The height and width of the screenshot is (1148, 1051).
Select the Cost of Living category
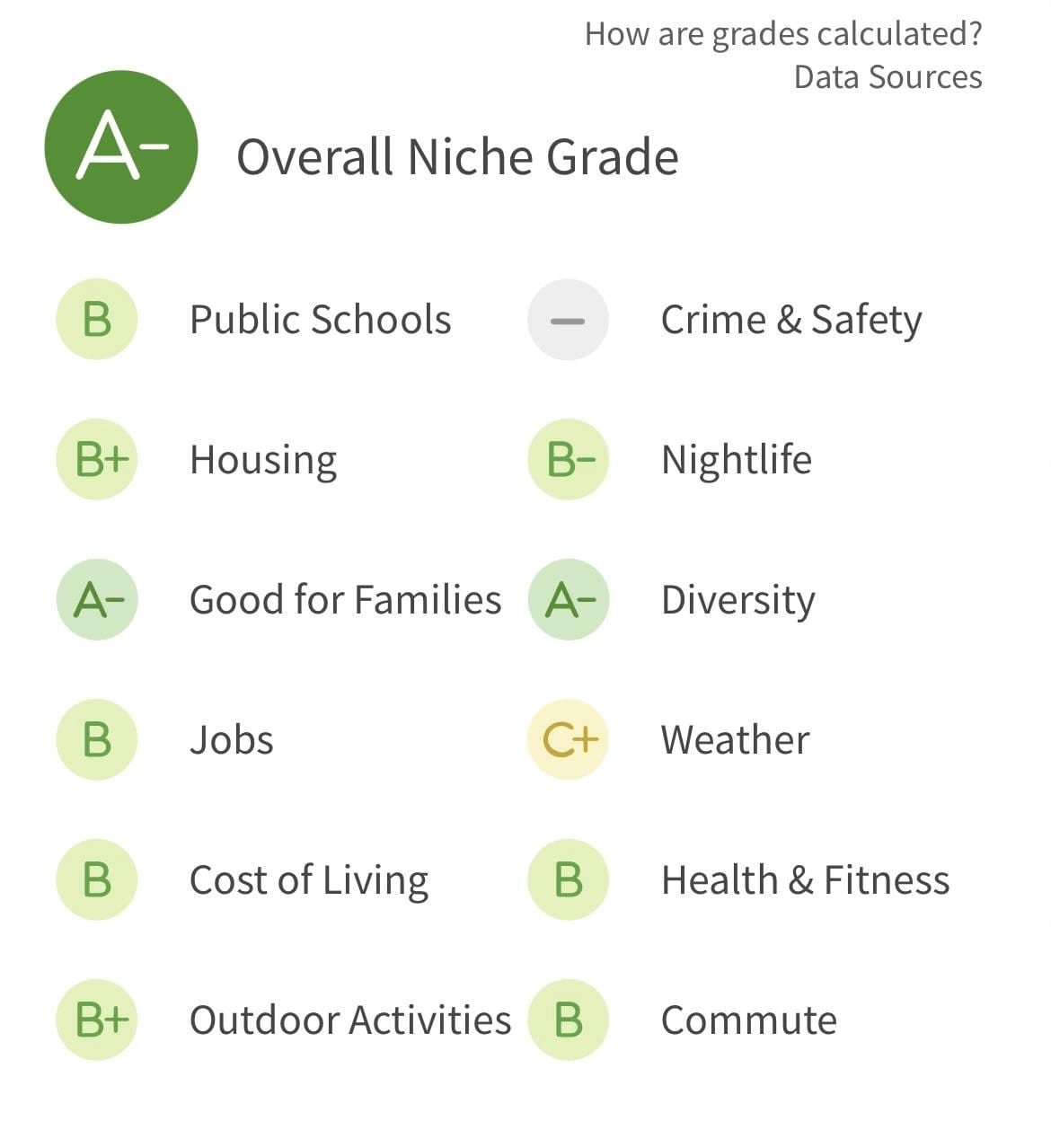coord(309,880)
